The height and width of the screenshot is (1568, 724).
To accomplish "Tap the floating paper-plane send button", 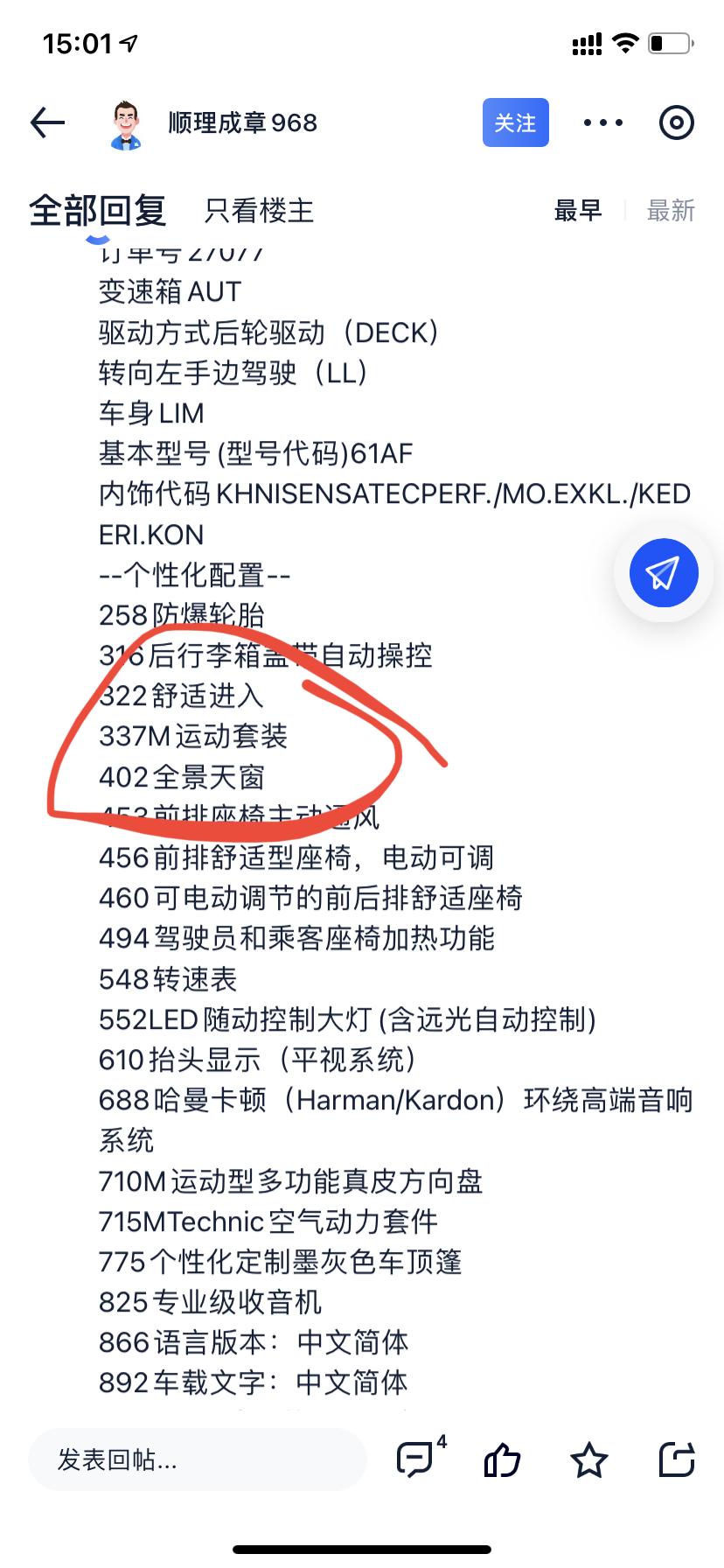I will point(664,573).
